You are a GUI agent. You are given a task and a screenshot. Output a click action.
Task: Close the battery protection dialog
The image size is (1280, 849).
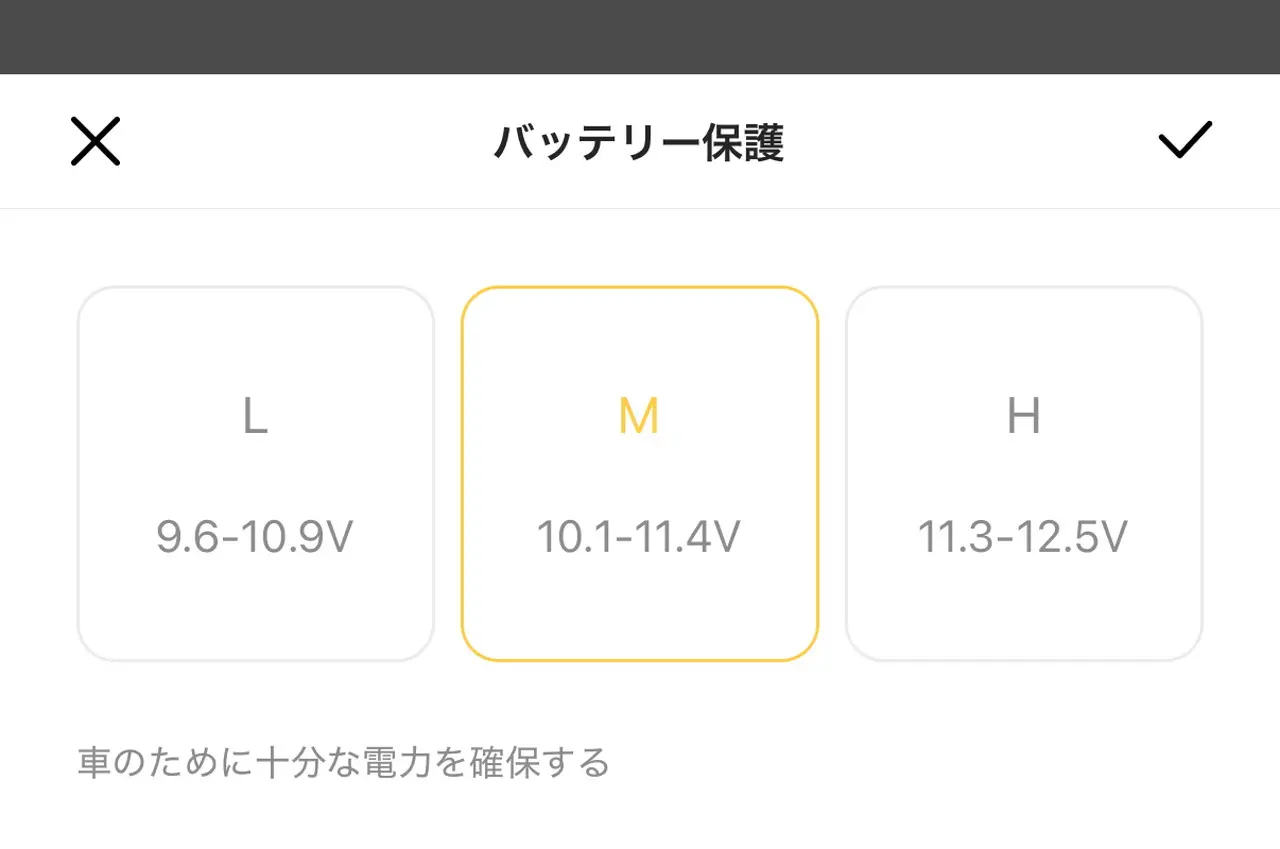pos(96,141)
